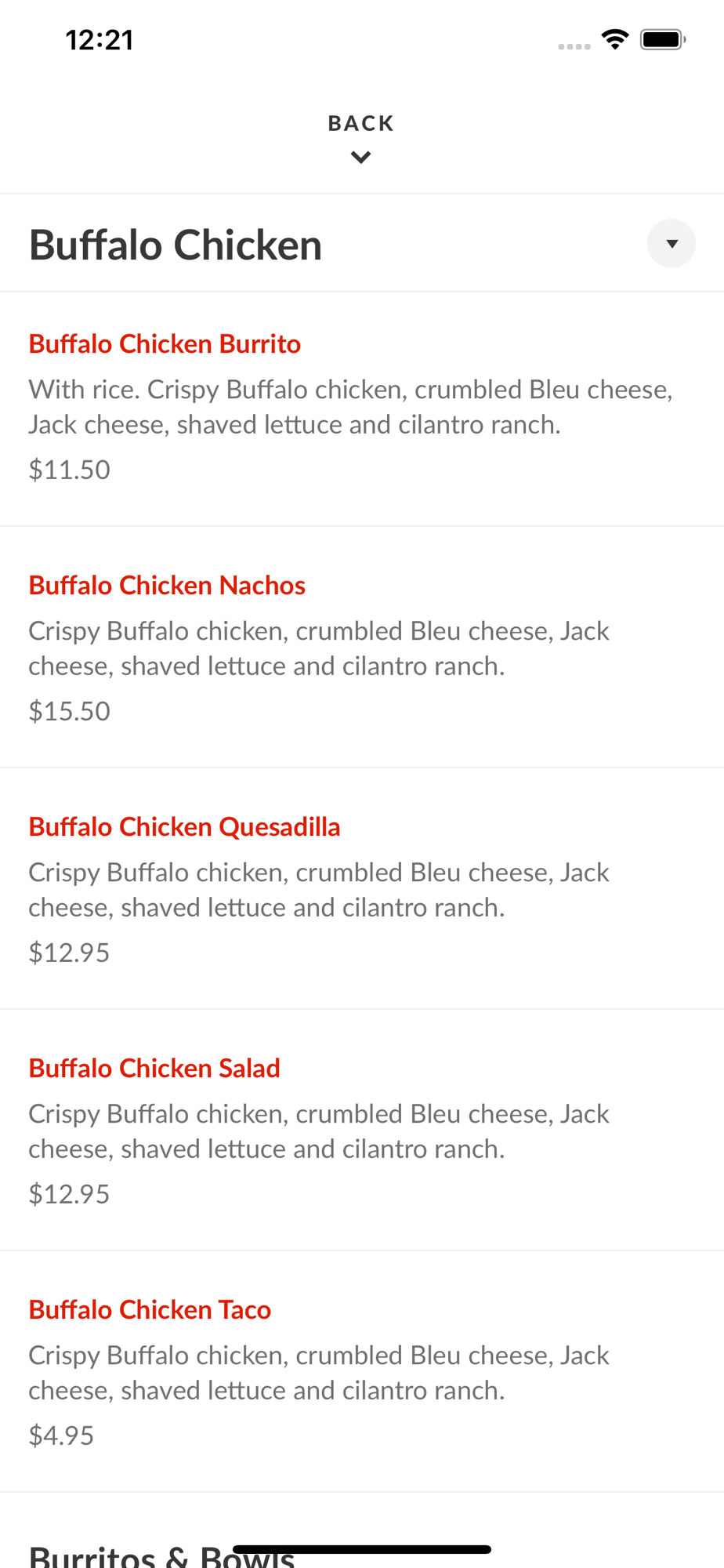The height and width of the screenshot is (1568, 724).
Task: Open the Buffalo Chicken category dropdown
Action: point(671,244)
